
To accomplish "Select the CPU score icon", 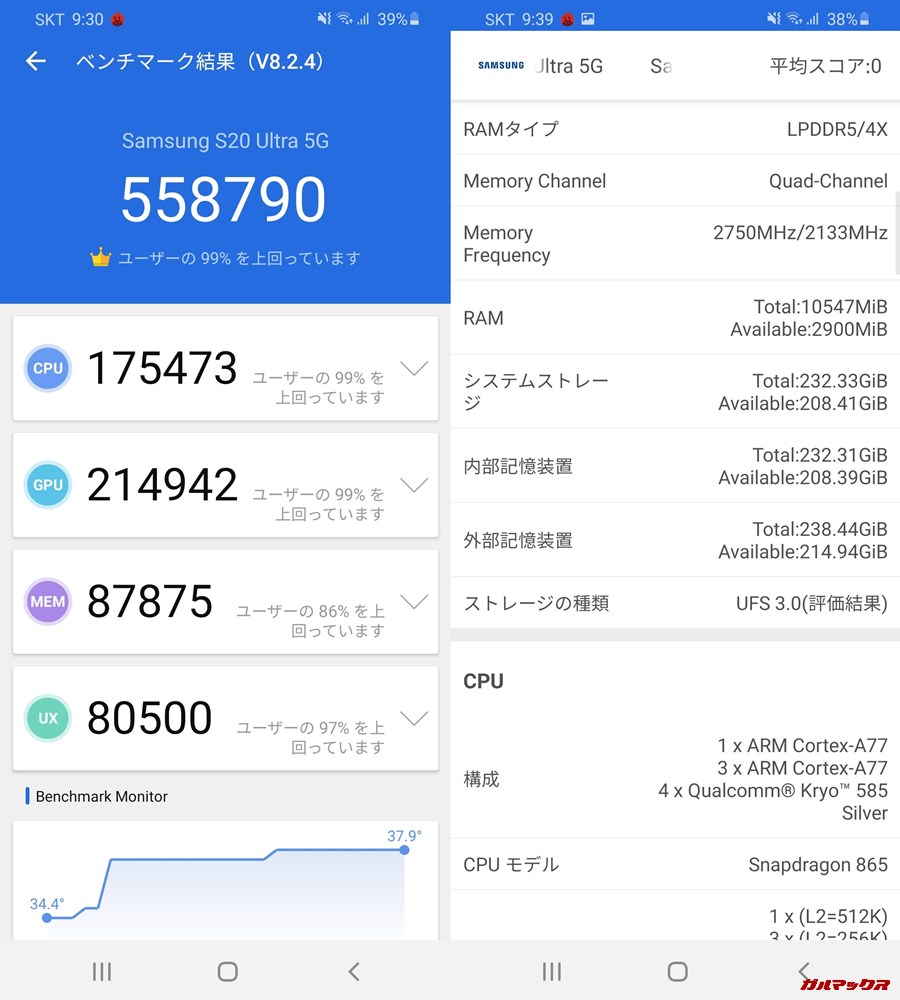I will click(47, 368).
